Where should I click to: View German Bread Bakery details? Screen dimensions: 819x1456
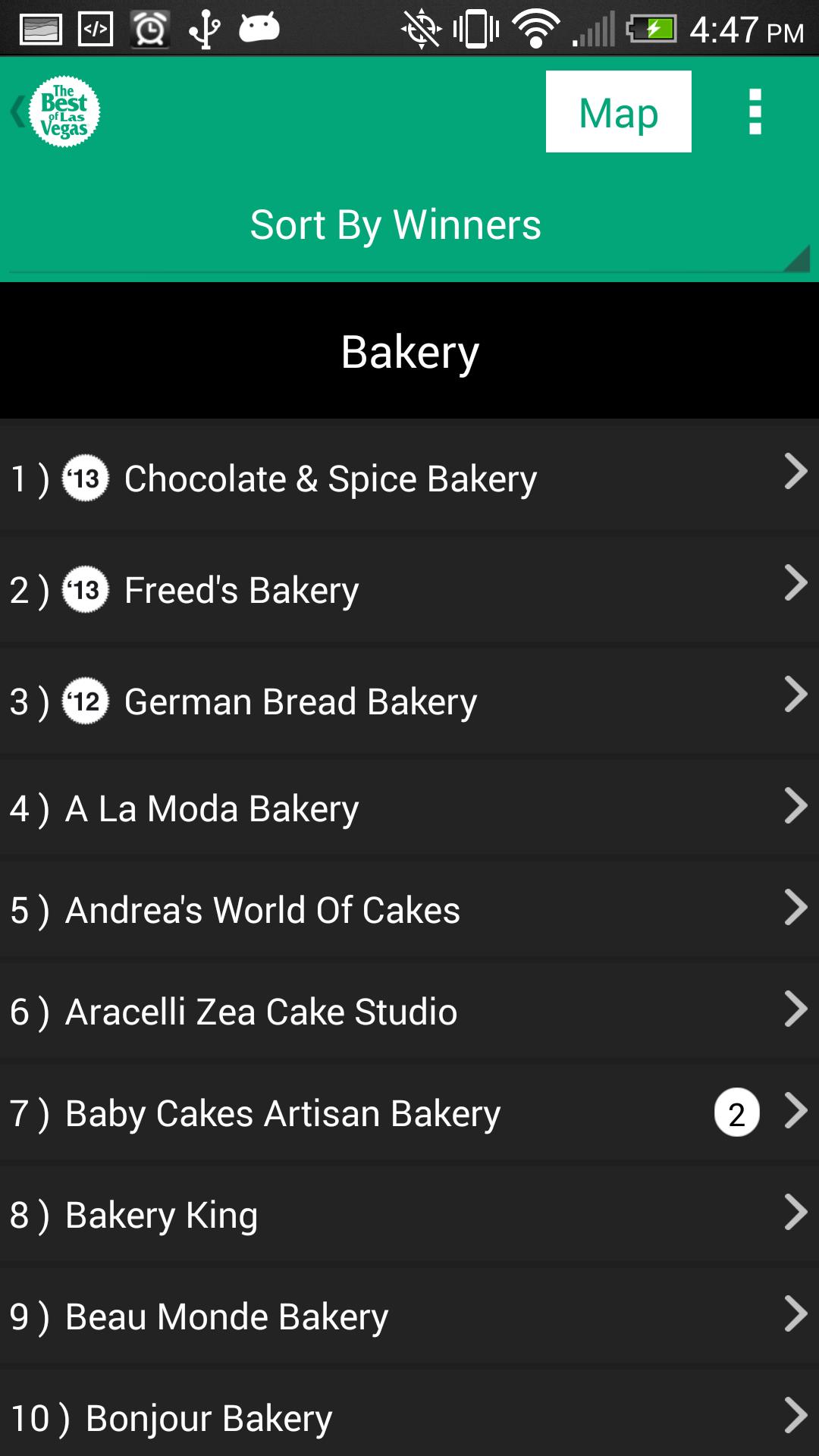pos(409,701)
